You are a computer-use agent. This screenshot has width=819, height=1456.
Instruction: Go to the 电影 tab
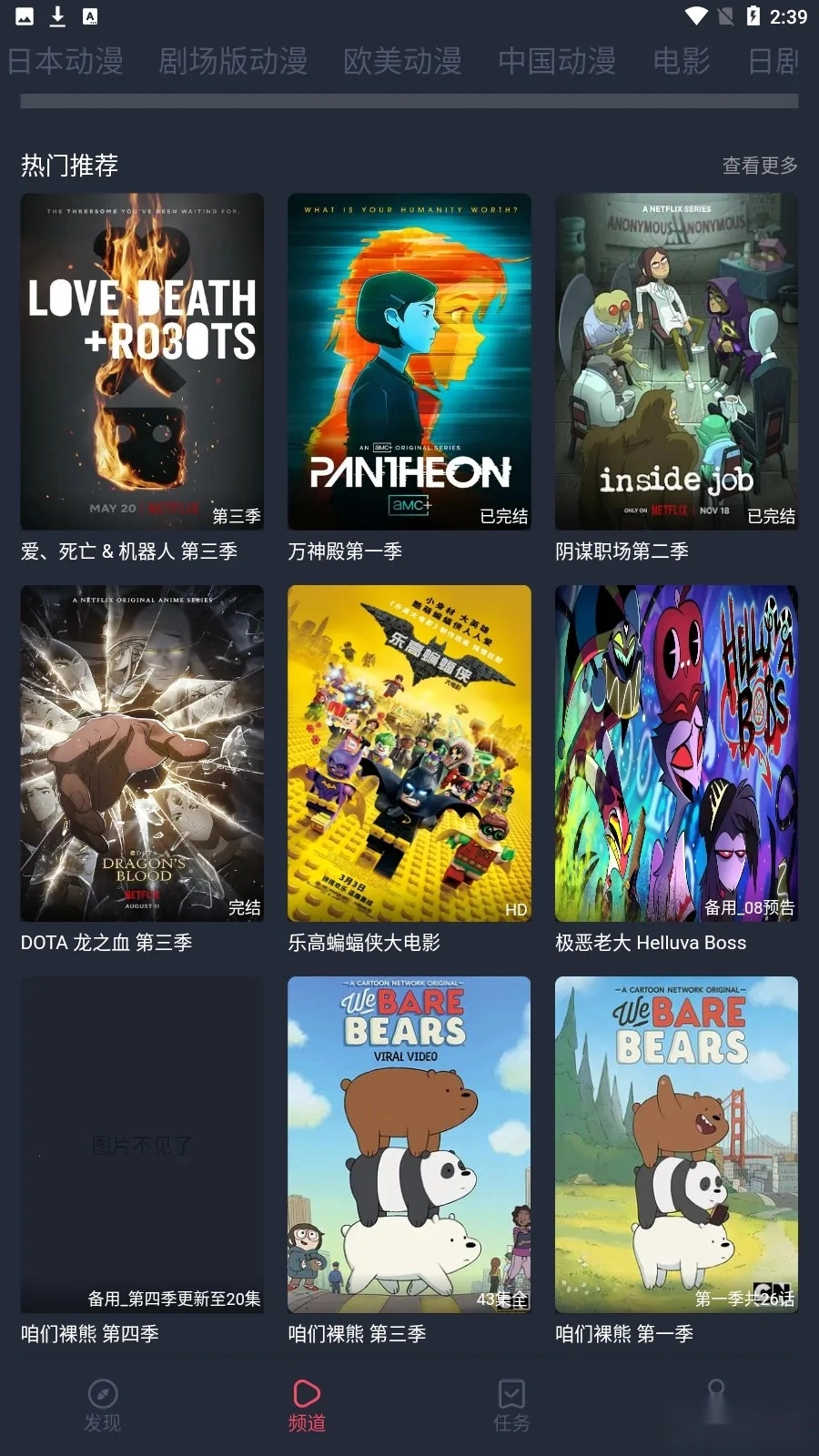[x=682, y=61]
